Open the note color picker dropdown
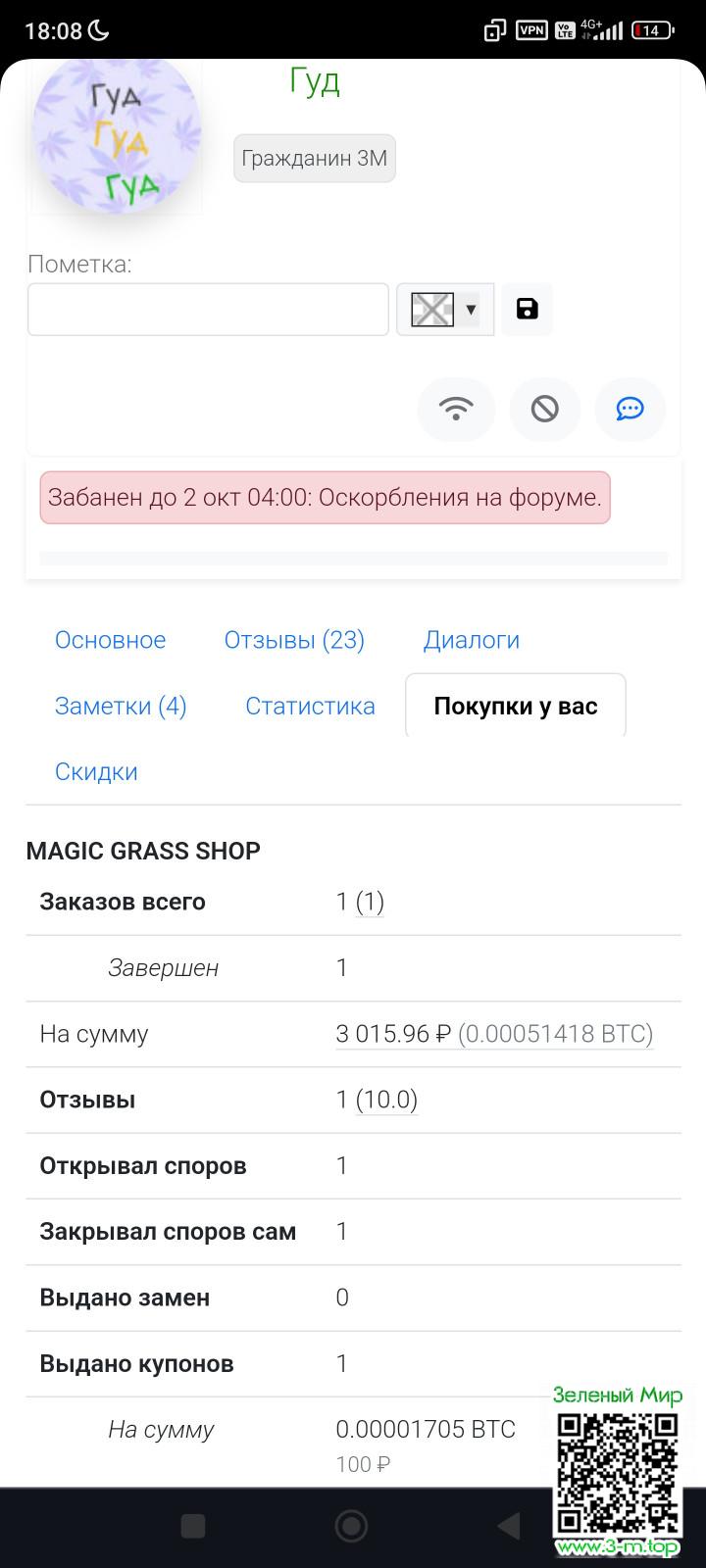The height and width of the screenshot is (1568, 706). [445, 310]
